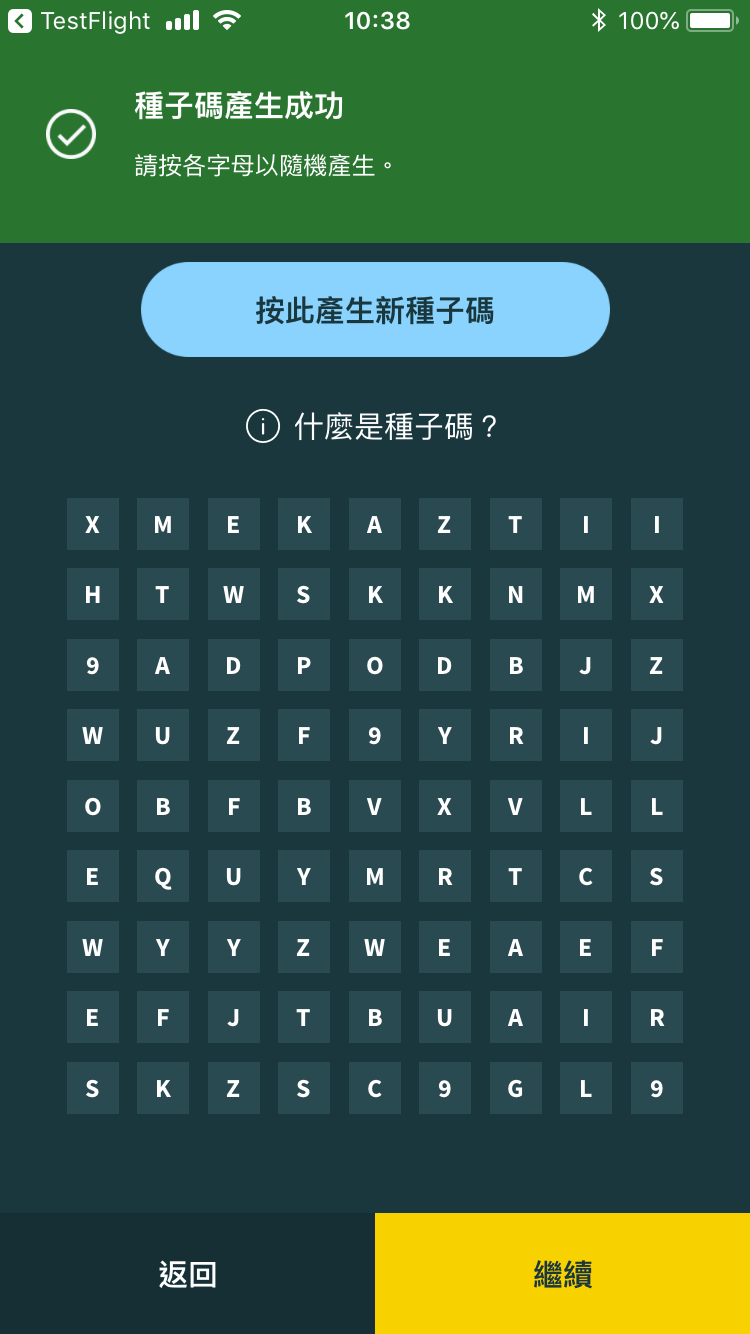Tap the letter tile G to change it
The width and height of the screenshot is (750, 1334).
(x=515, y=1088)
